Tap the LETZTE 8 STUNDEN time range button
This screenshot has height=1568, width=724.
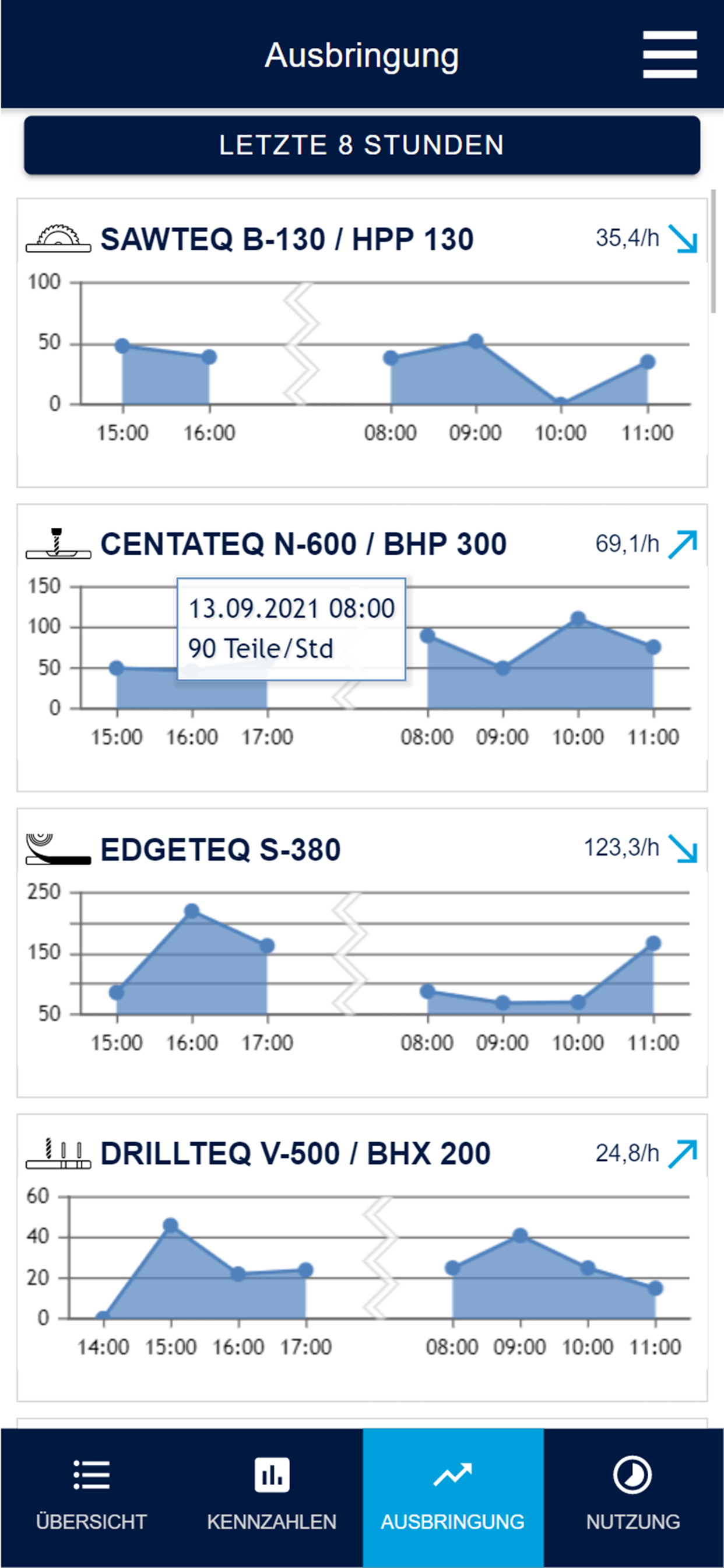pos(362,145)
